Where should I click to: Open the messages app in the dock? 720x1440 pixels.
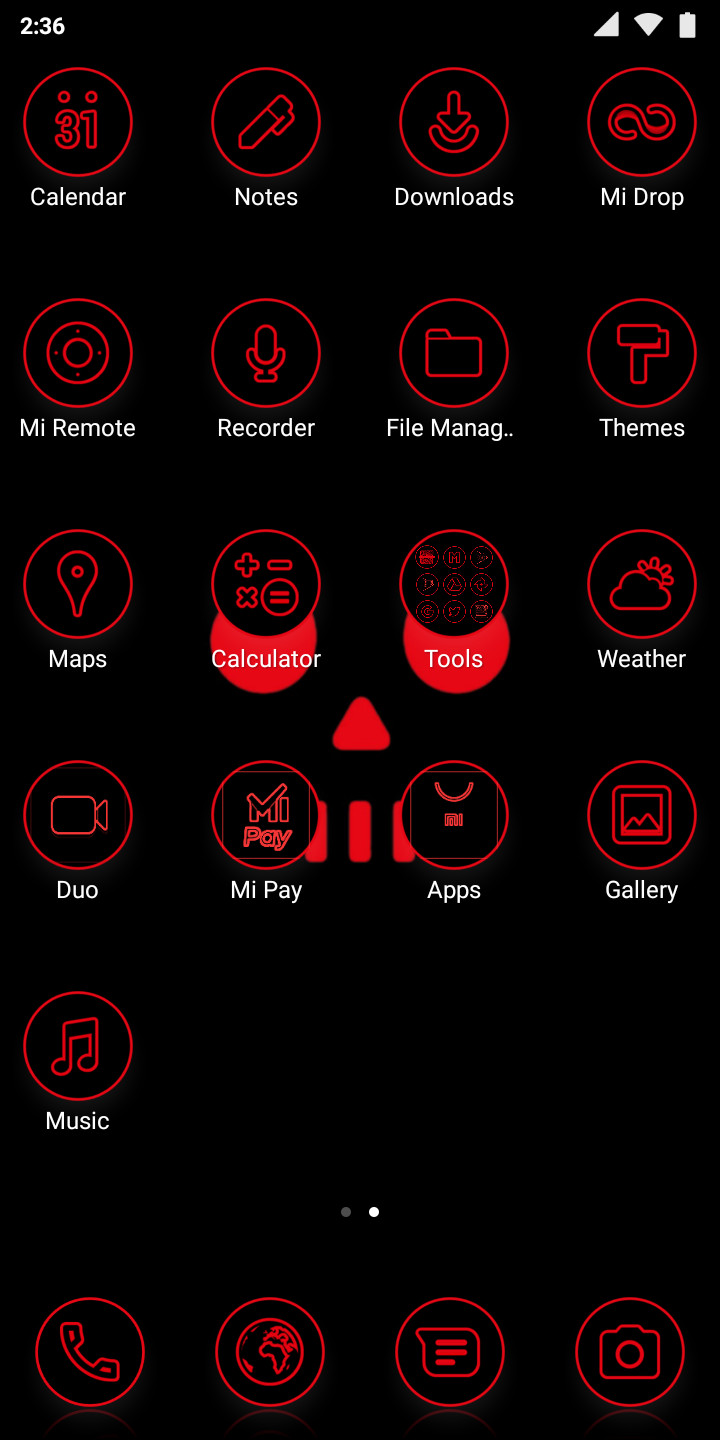tap(450, 1352)
